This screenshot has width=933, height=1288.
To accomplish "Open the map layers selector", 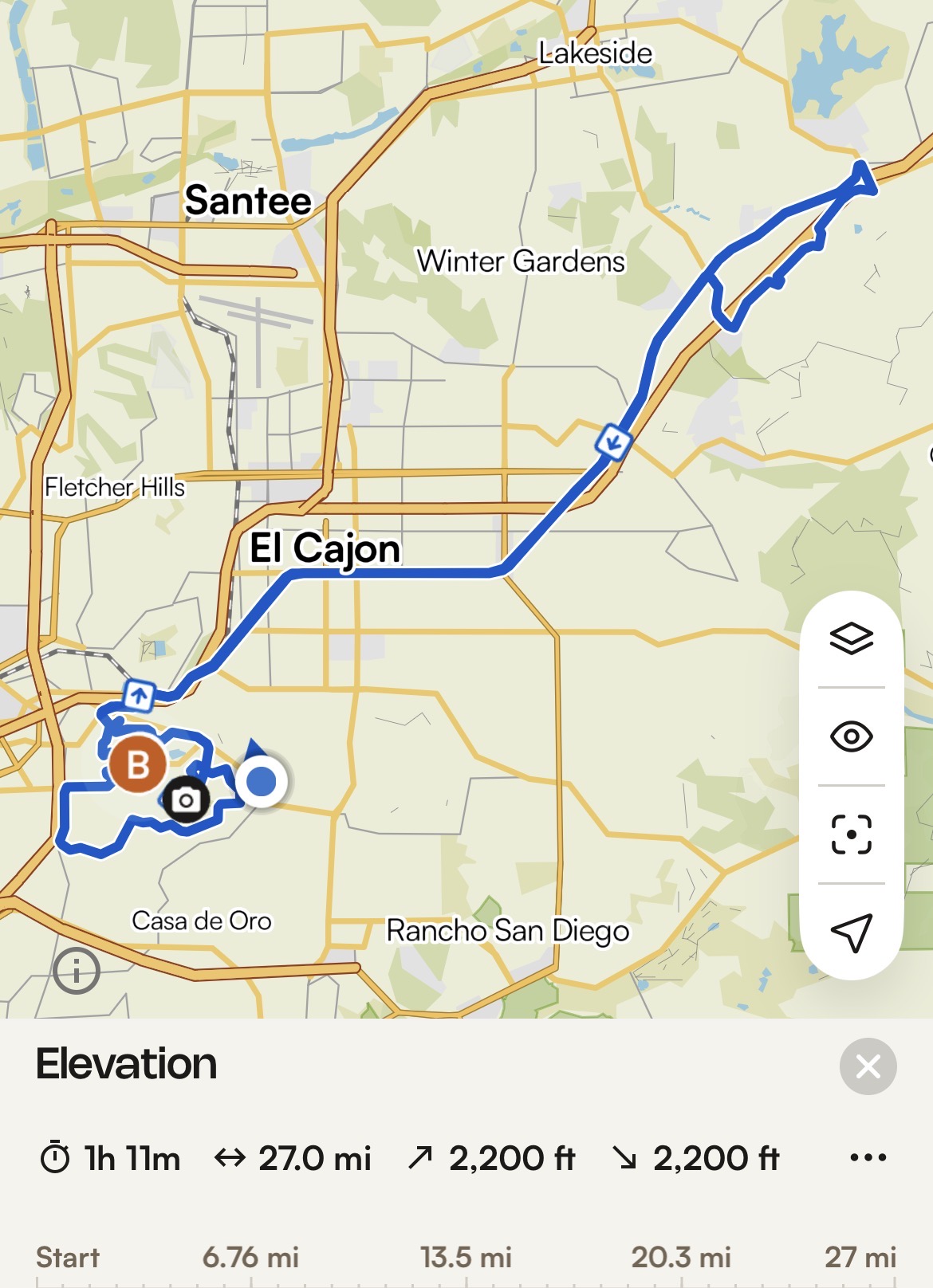I will (851, 638).
